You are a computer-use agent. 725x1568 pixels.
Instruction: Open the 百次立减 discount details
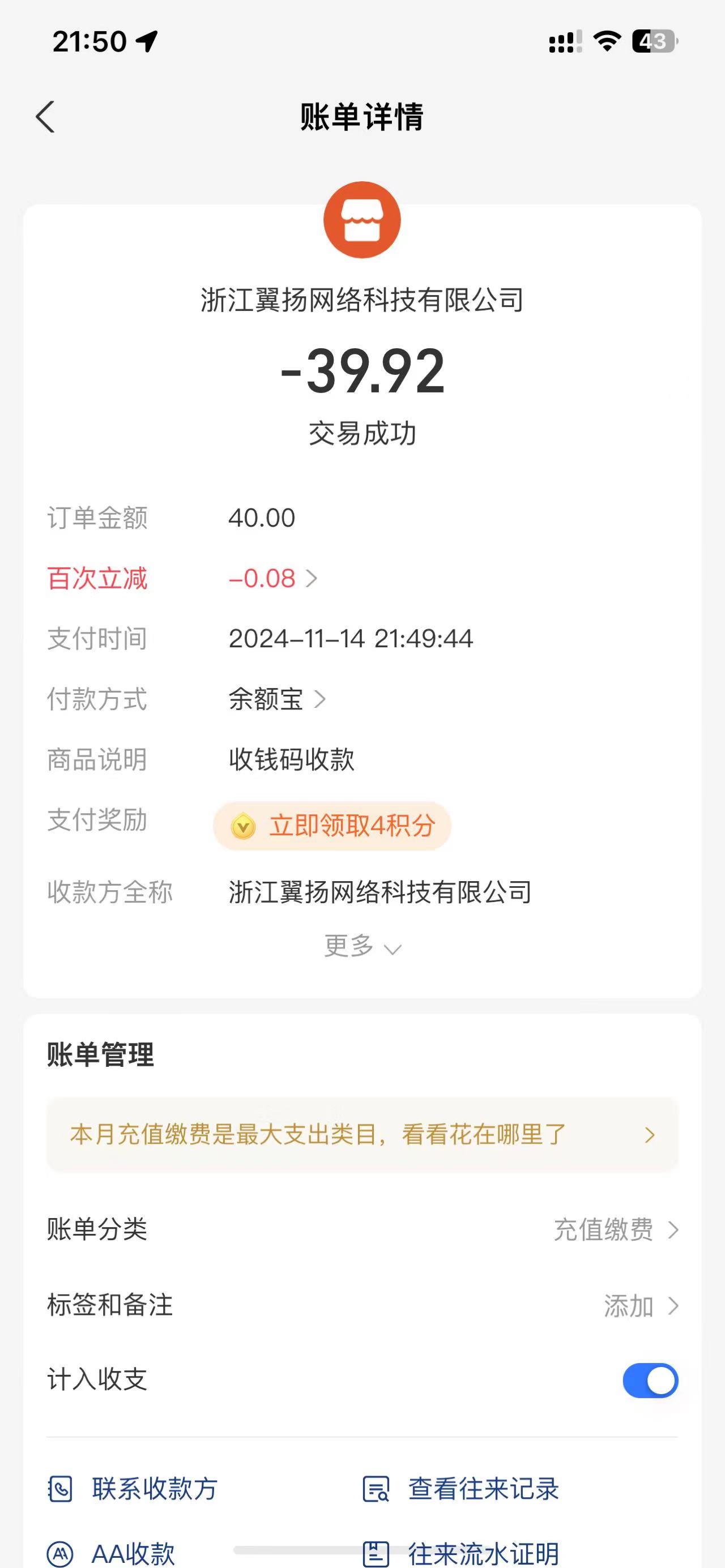tap(272, 578)
